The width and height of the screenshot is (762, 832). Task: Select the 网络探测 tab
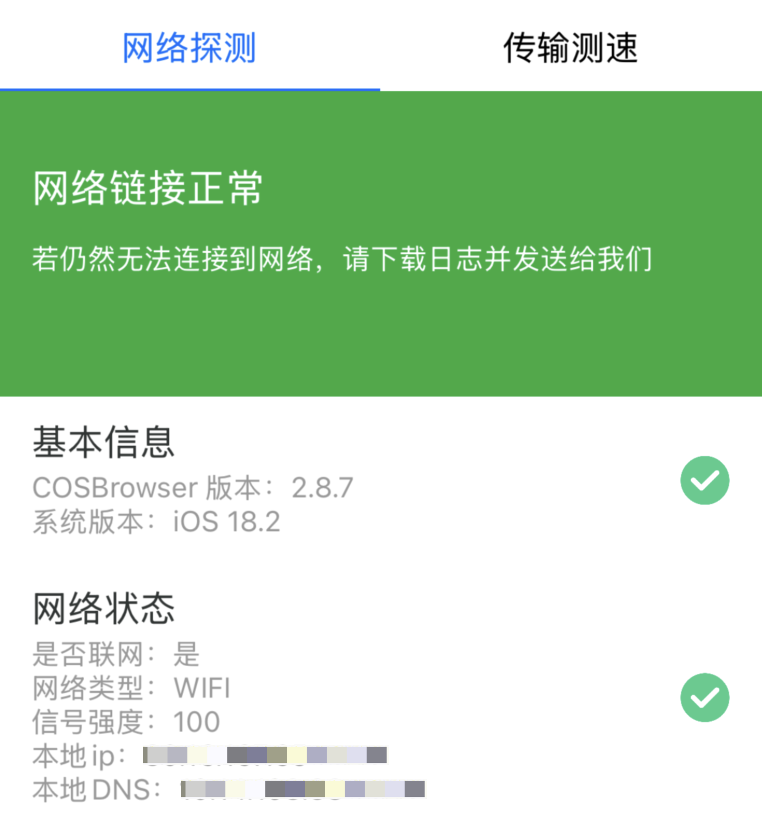190,47
